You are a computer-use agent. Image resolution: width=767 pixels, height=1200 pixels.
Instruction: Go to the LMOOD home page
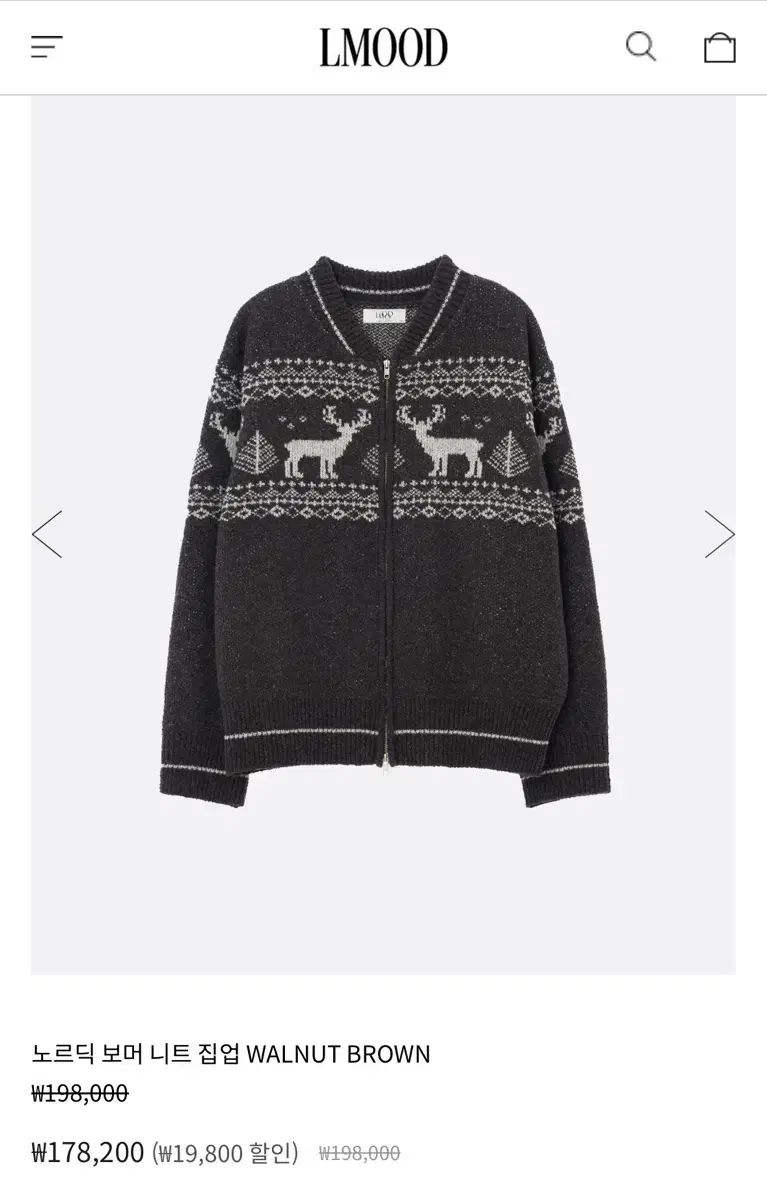(383, 47)
